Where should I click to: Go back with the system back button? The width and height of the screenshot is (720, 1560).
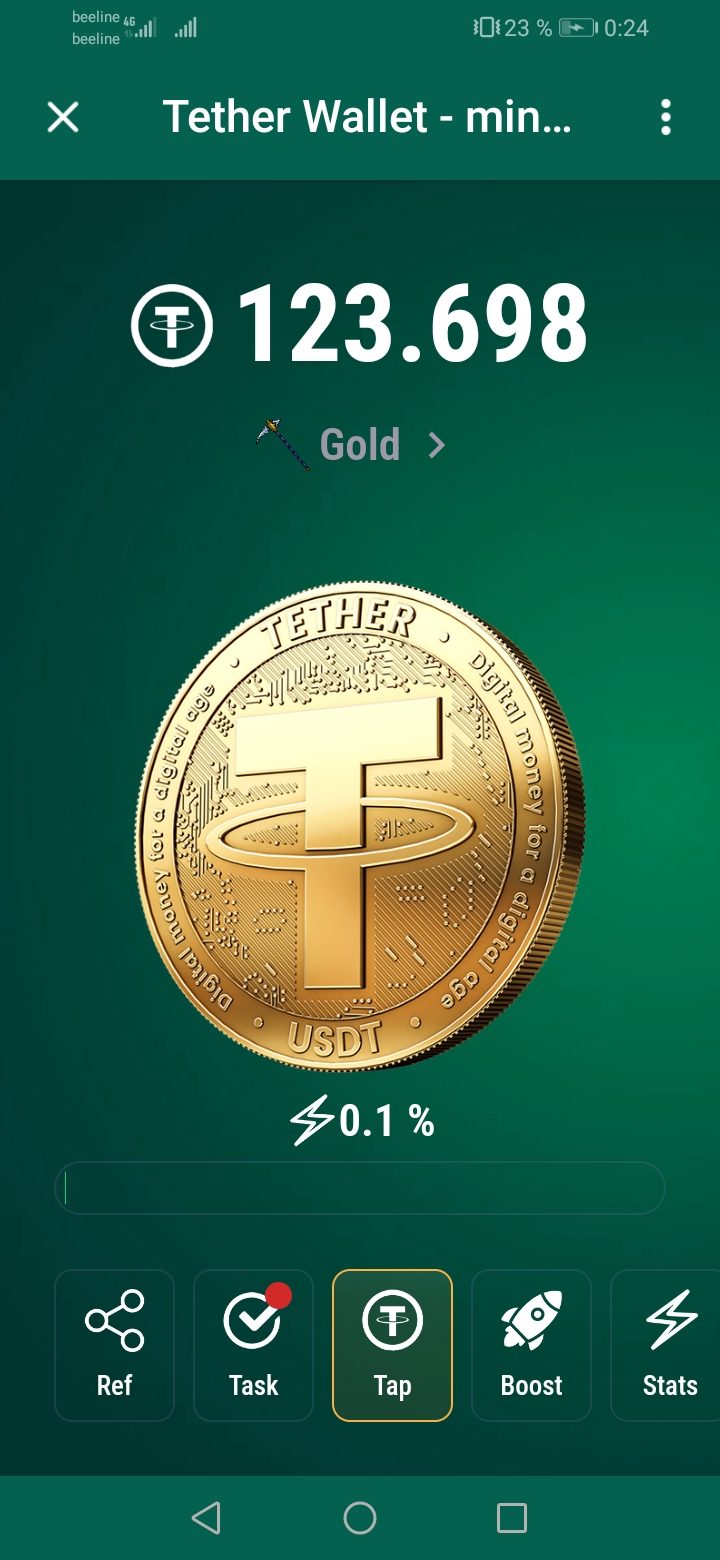[x=206, y=1518]
